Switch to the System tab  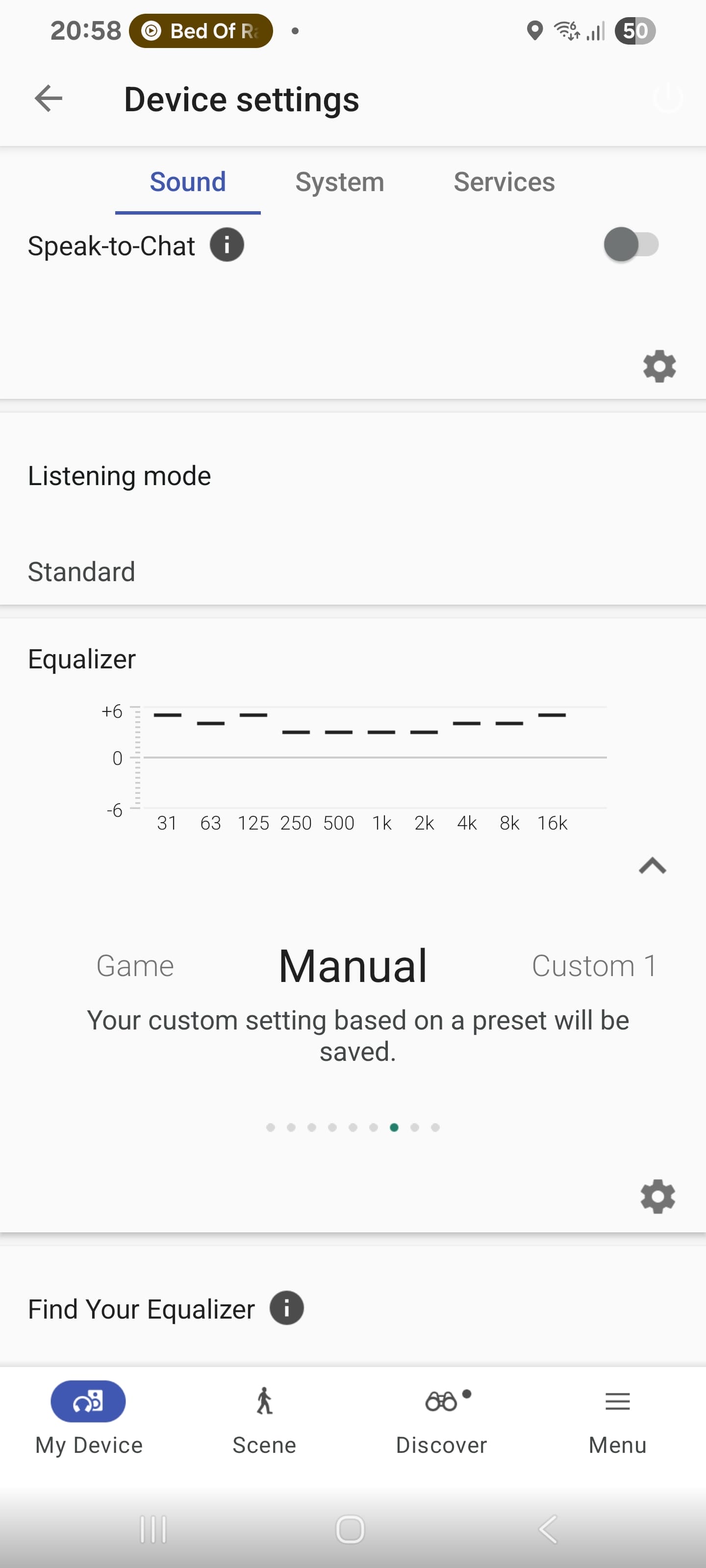point(340,182)
